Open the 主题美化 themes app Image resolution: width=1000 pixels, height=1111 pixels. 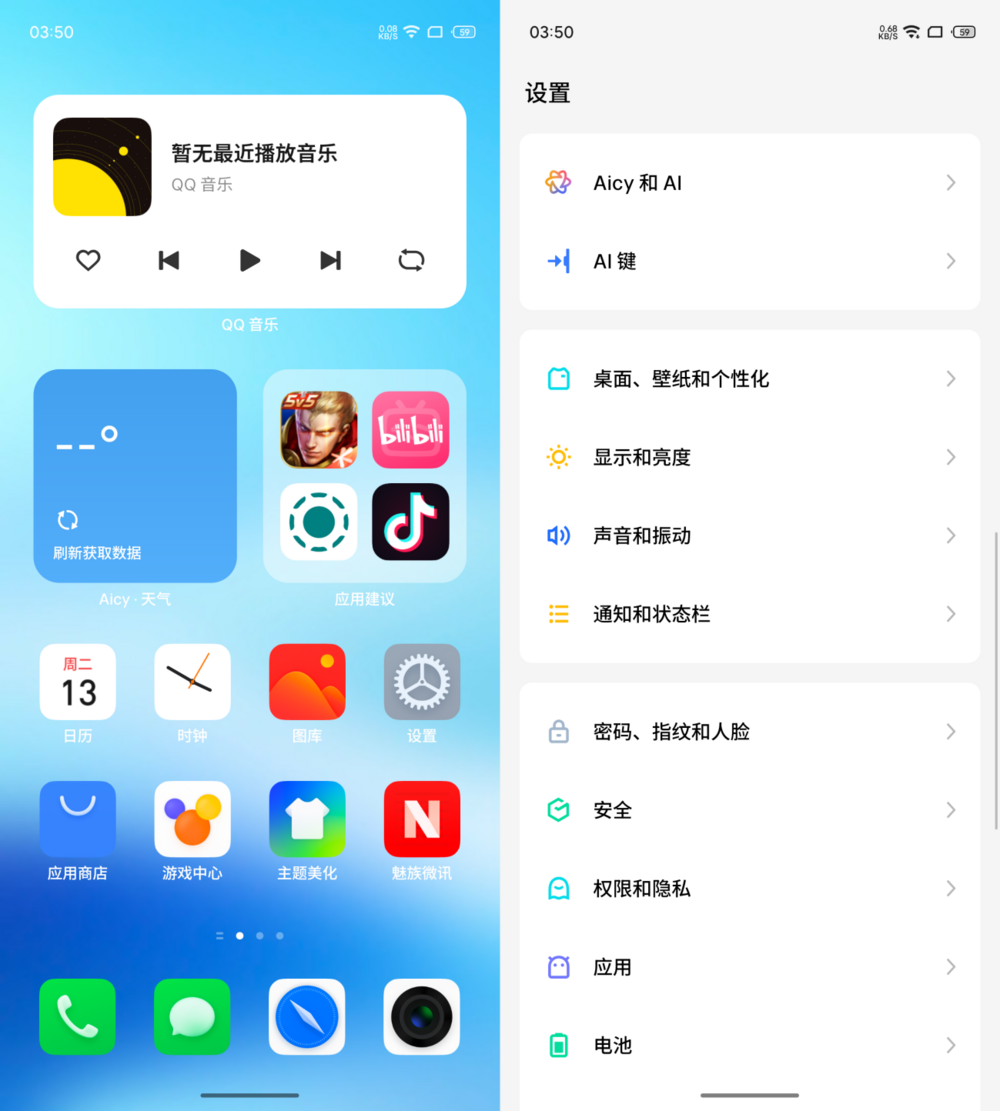[307, 819]
